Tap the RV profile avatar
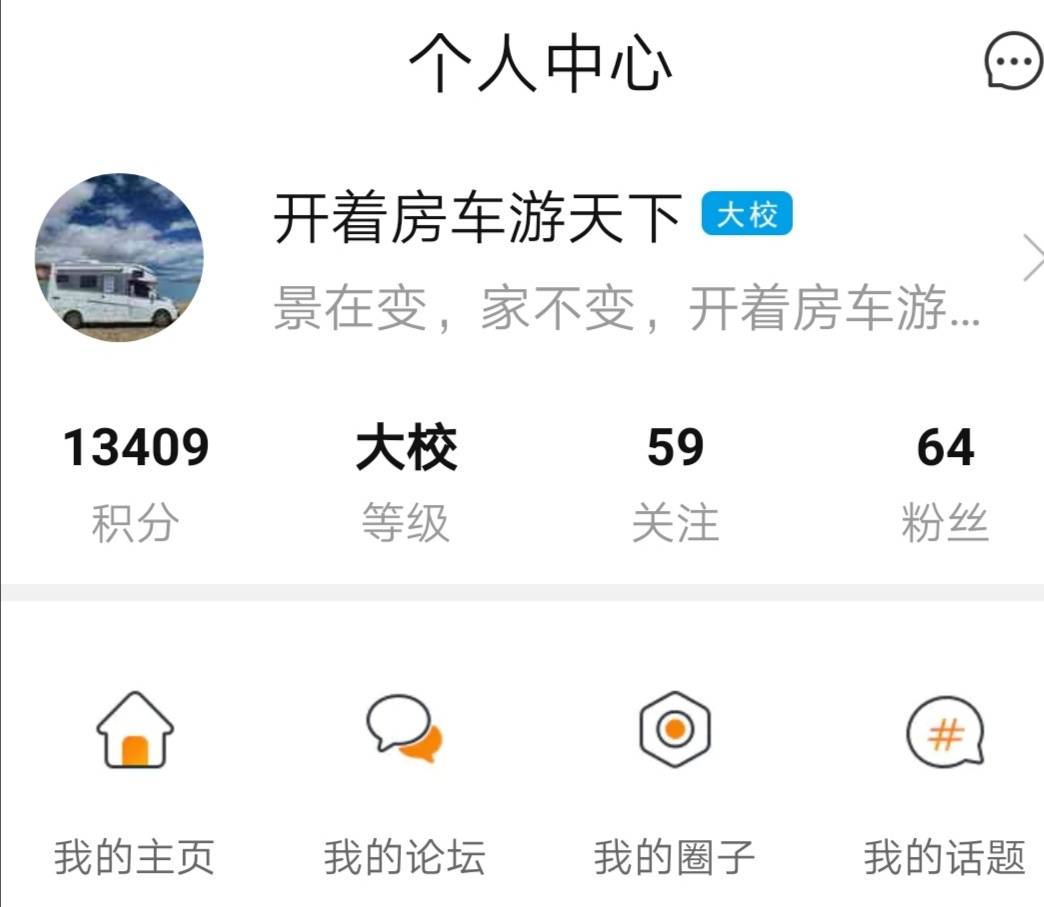The width and height of the screenshot is (1044, 907). [119, 258]
